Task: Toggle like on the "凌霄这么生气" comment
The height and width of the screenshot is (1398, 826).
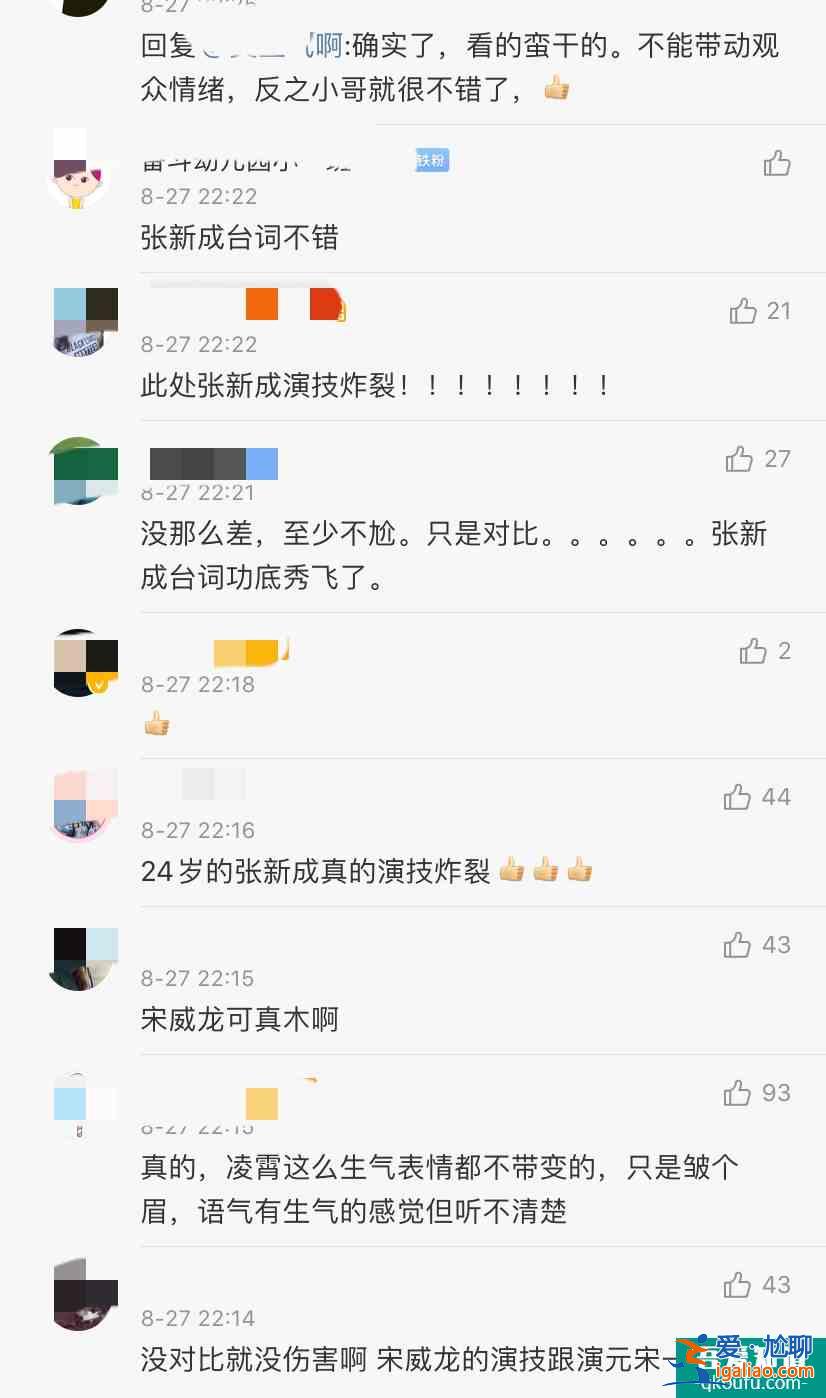Action: pos(737,1094)
